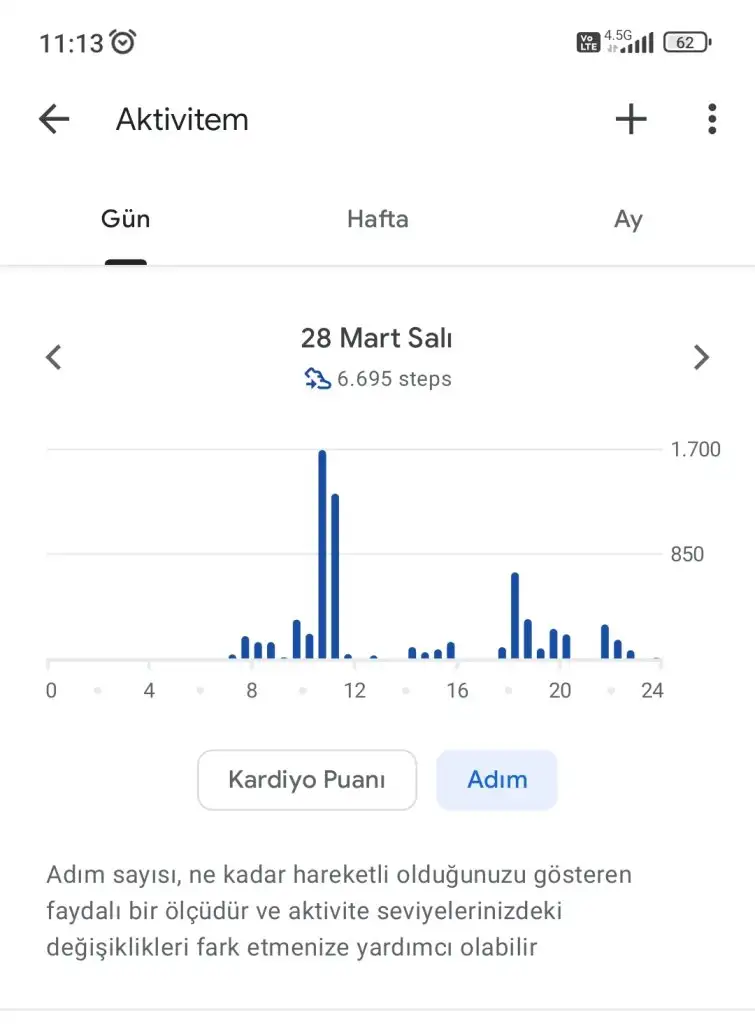
Task: Go back from the Aktivitem screen
Action: pyautogui.click(x=54, y=120)
